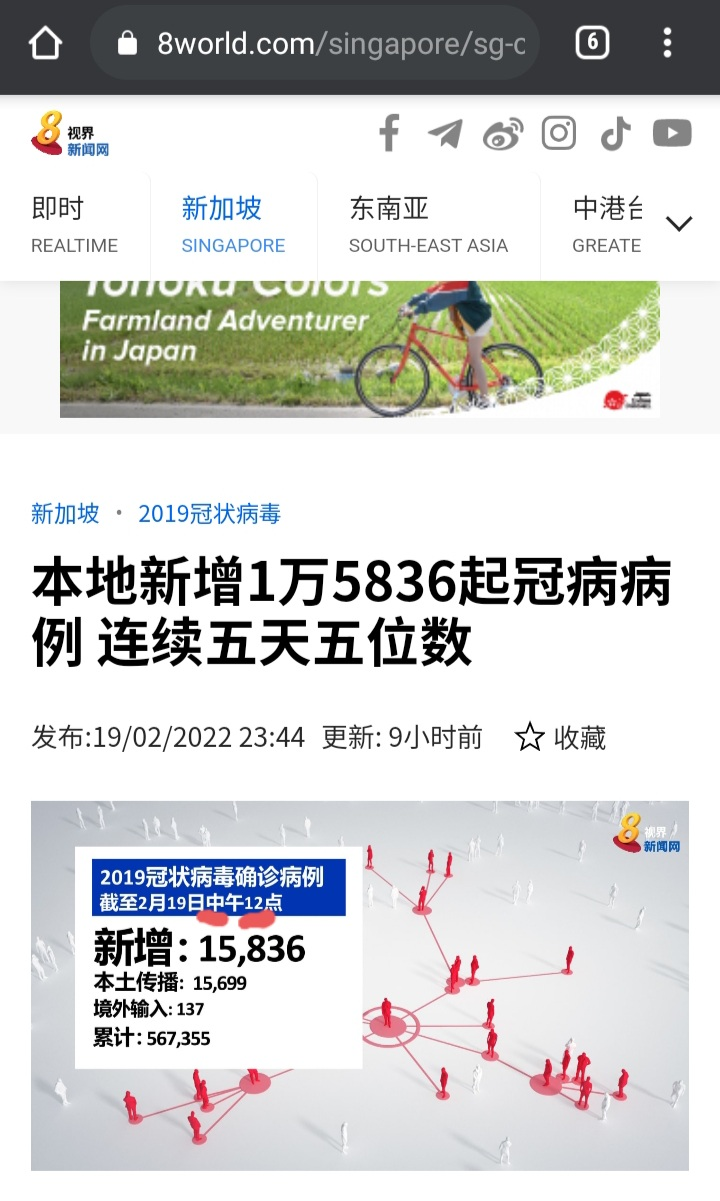Go to the browser home page
720x1201 pixels.
pos(46,44)
